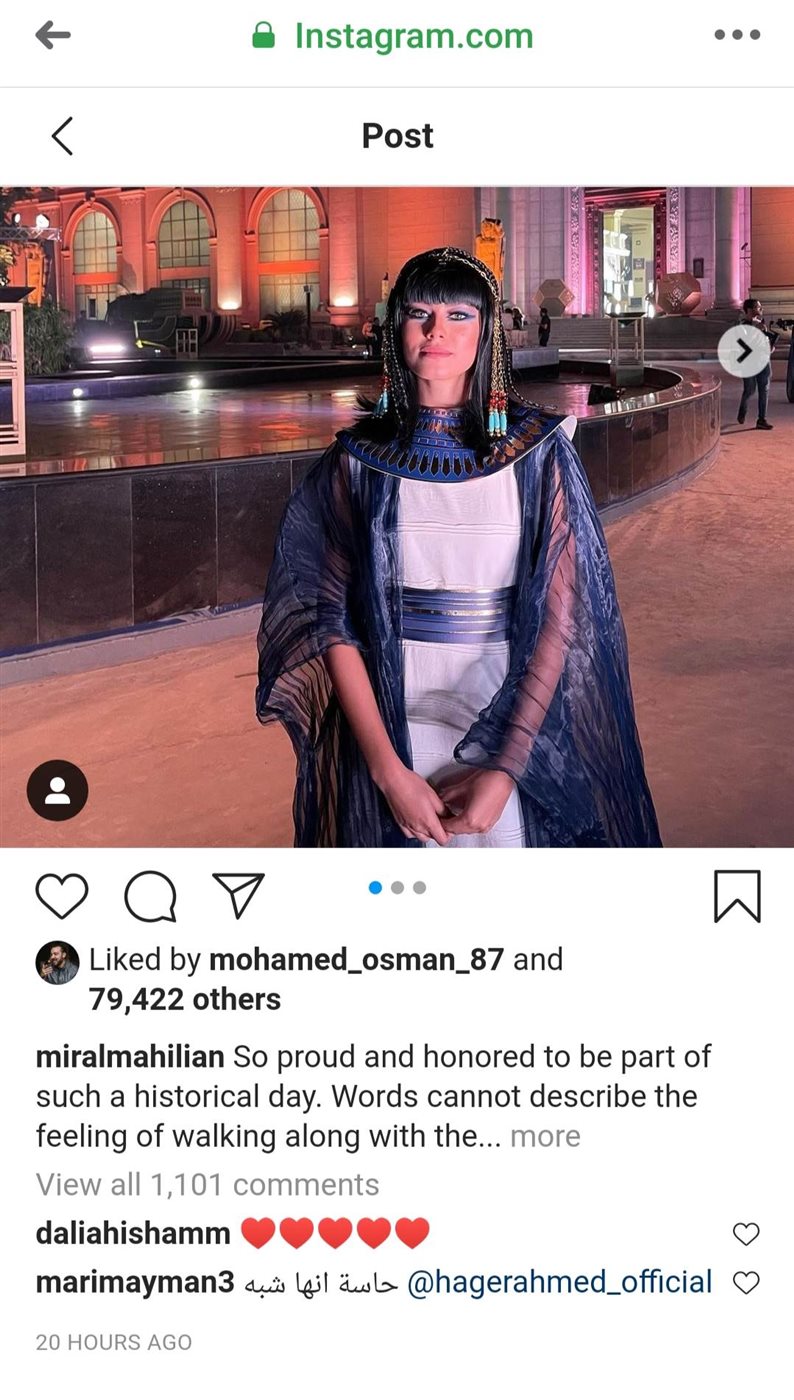Open the comment bubble icon
The width and height of the screenshot is (794, 1400).
coord(150,895)
